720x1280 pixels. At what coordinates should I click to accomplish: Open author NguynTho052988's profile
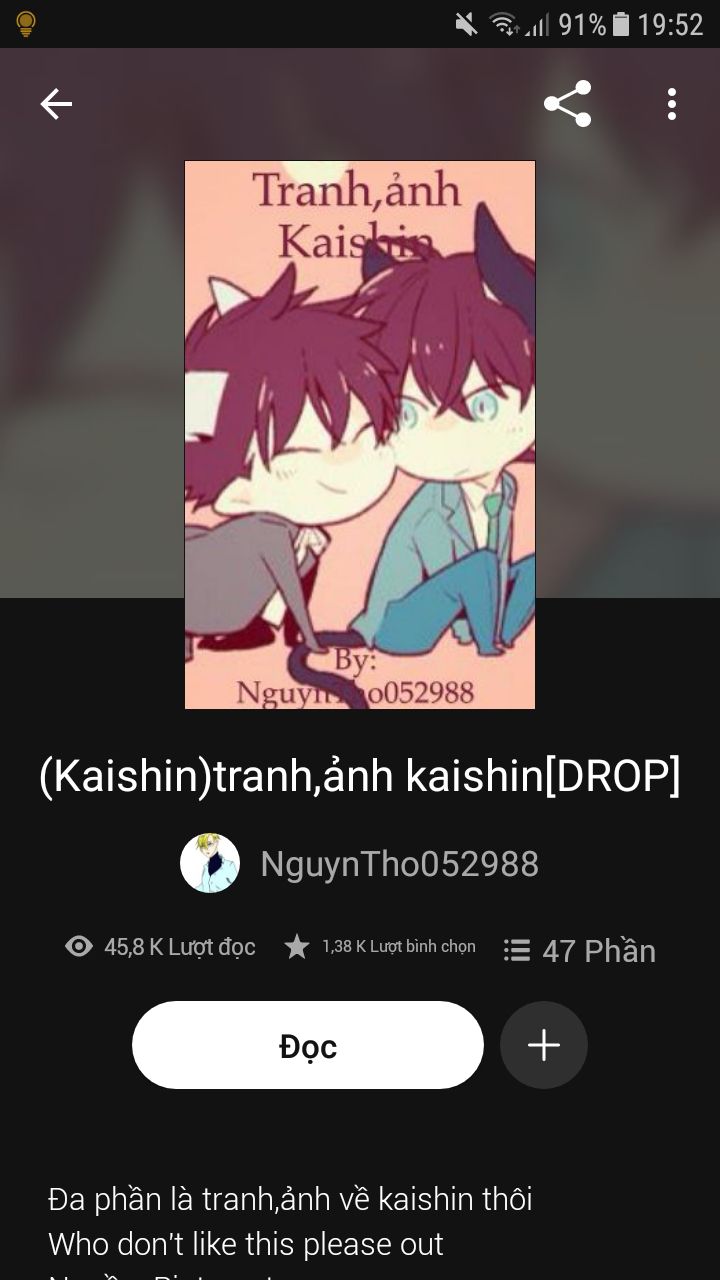click(x=360, y=864)
